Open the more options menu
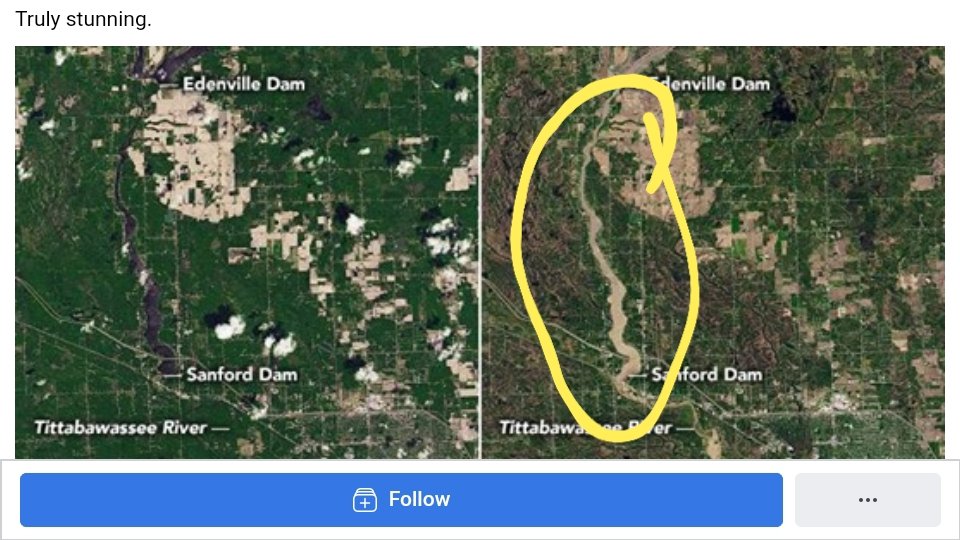This screenshot has width=960, height=540. pyautogui.click(x=867, y=499)
